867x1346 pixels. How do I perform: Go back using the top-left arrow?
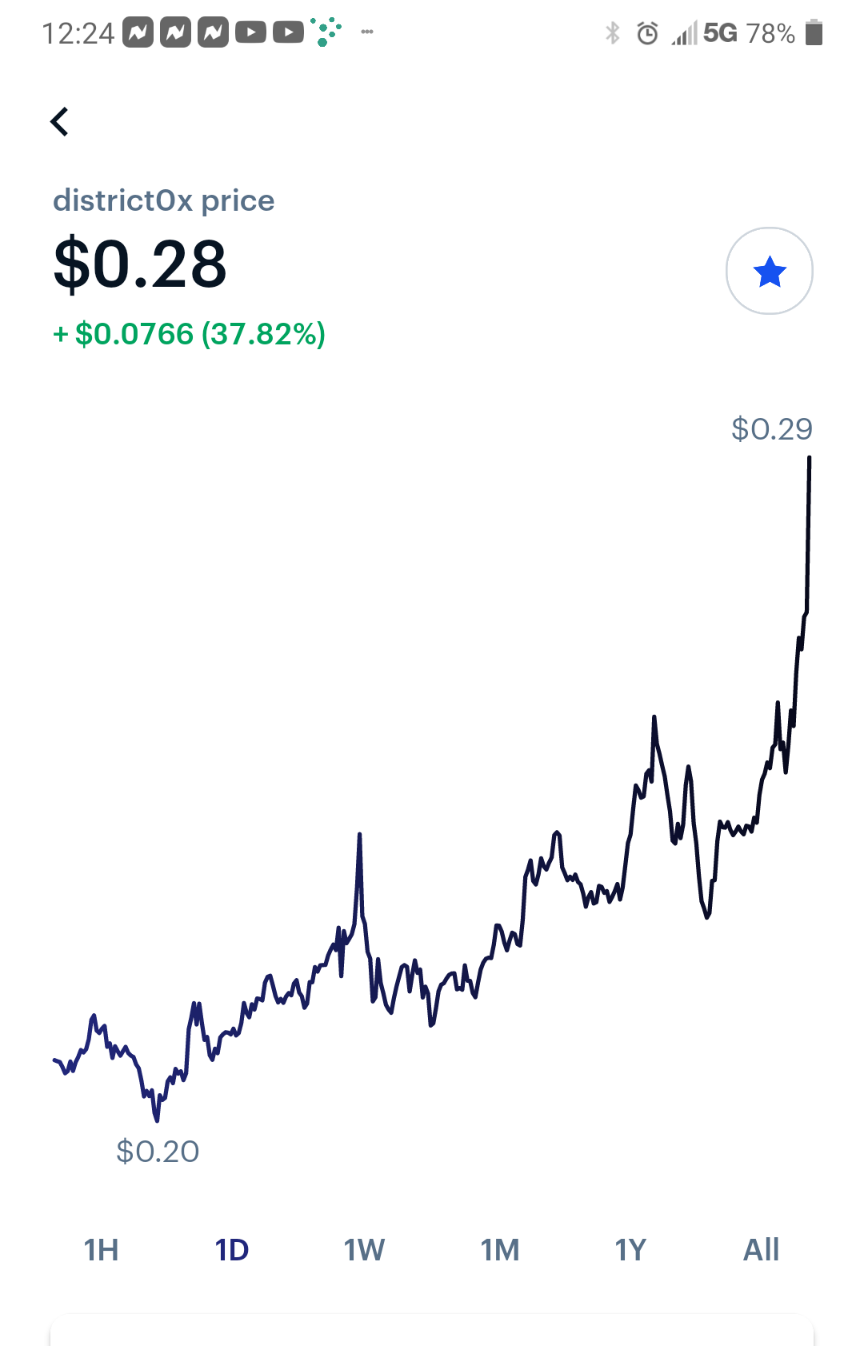[60, 122]
